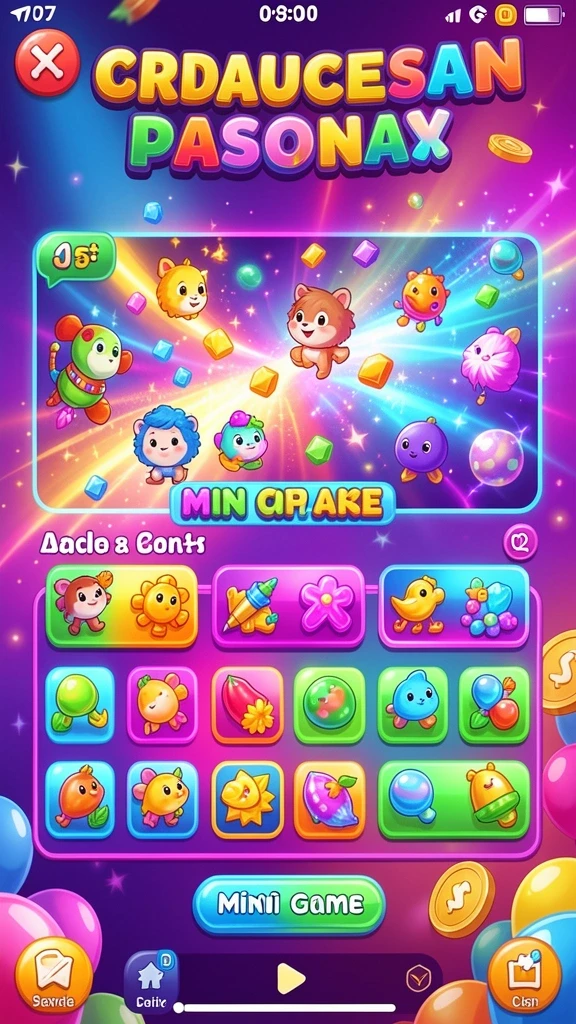Tap the green MINI GAME button
Screen dimensions: 576x1024
[x=289, y=904]
